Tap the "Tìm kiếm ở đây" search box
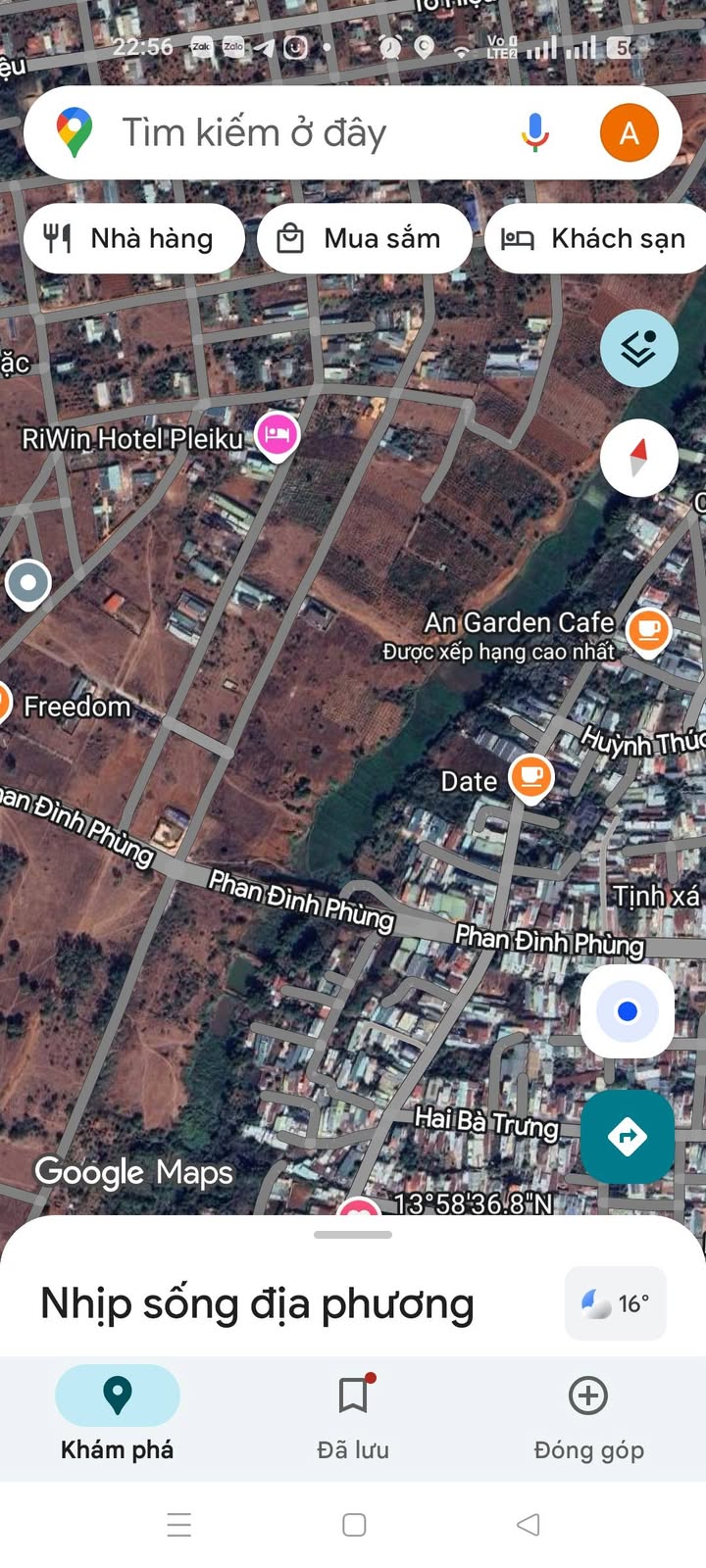Screen dimensions: 706x1568 pos(294,133)
